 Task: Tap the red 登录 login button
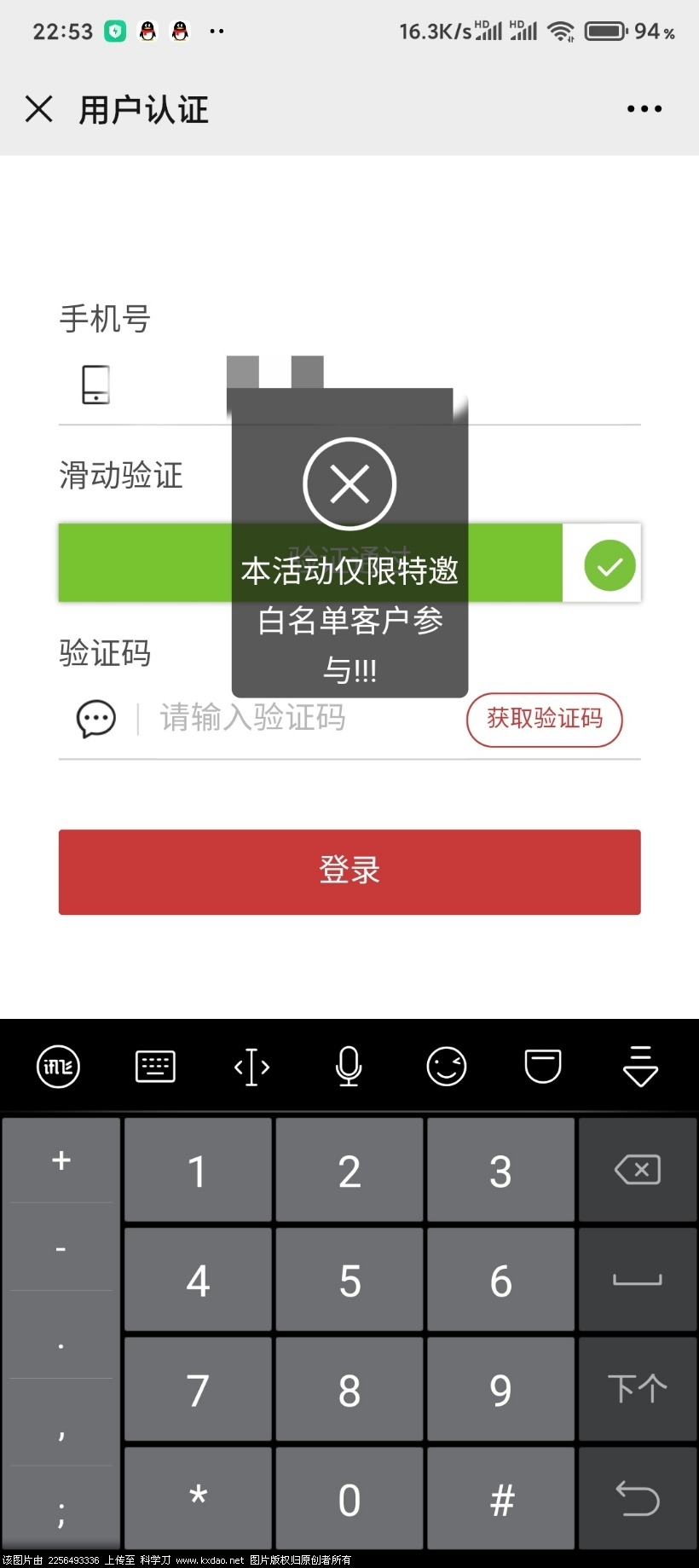[349, 871]
